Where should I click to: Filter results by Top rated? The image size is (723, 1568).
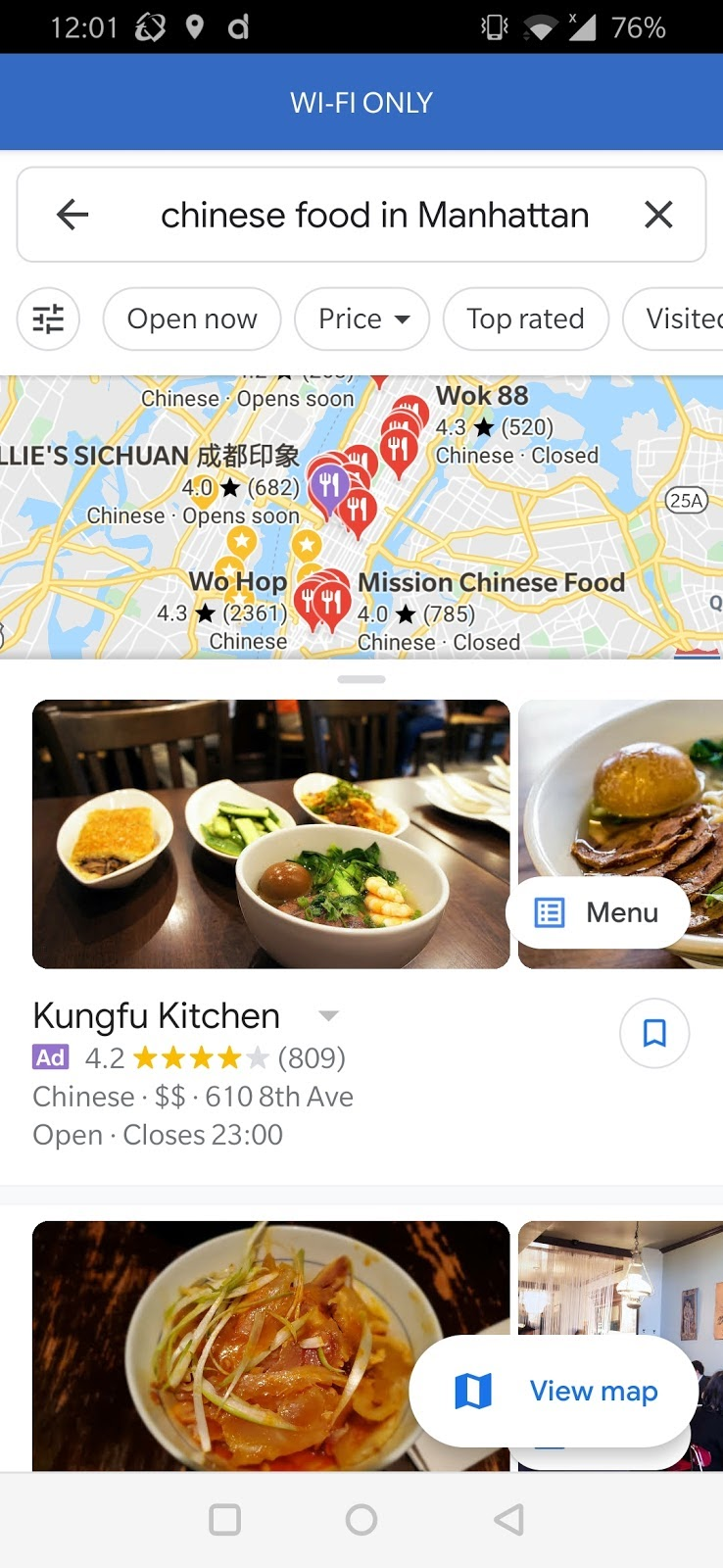(525, 318)
